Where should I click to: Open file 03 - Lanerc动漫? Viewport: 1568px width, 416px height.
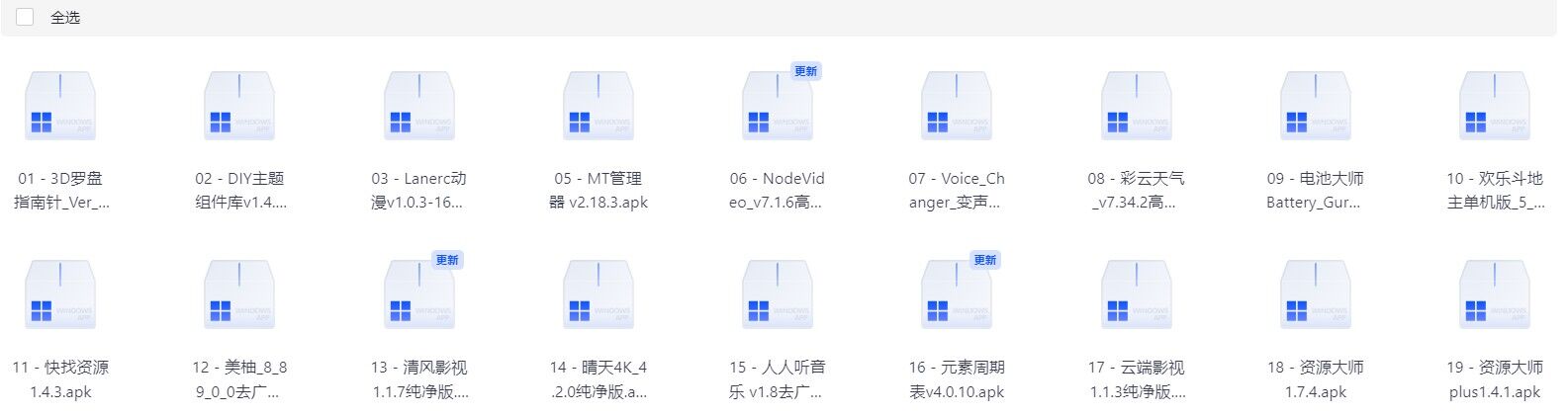click(x=418, y=107)
